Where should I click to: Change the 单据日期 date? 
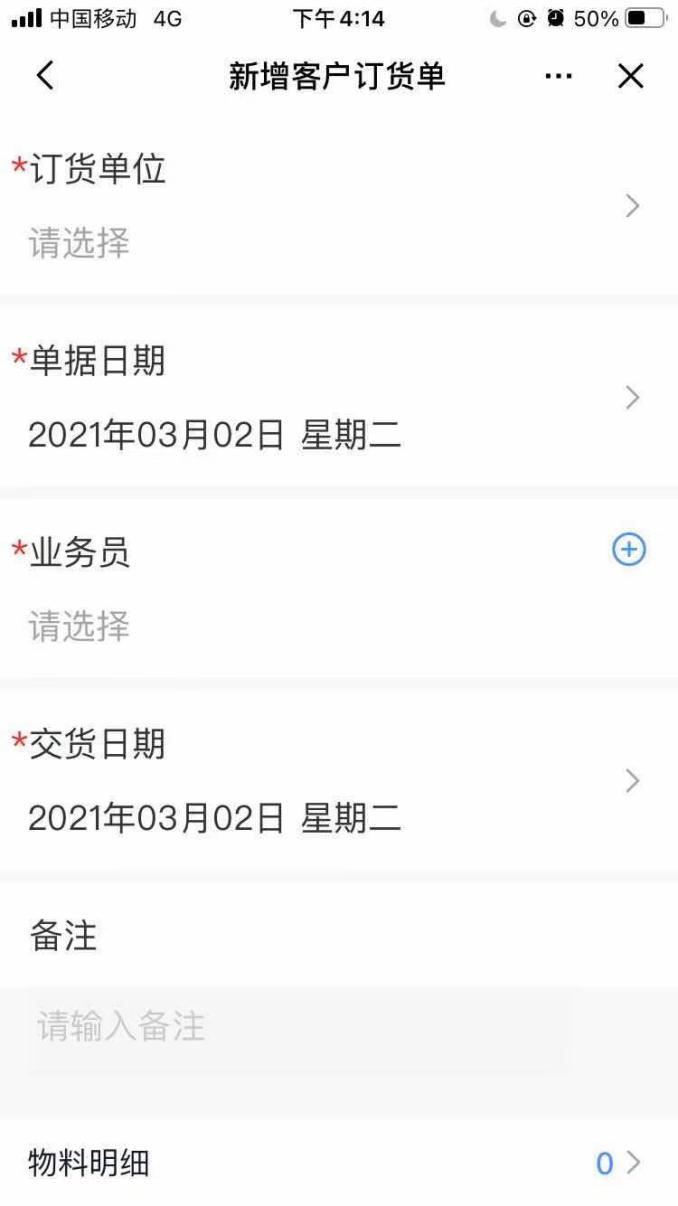tap(339, 398)
